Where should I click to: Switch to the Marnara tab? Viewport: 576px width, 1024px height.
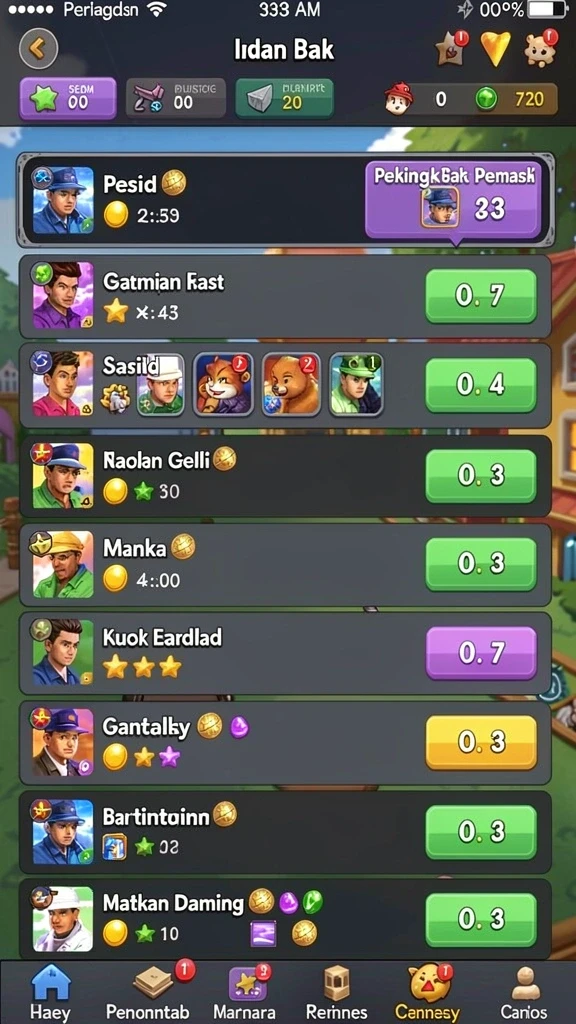point(244,993)
